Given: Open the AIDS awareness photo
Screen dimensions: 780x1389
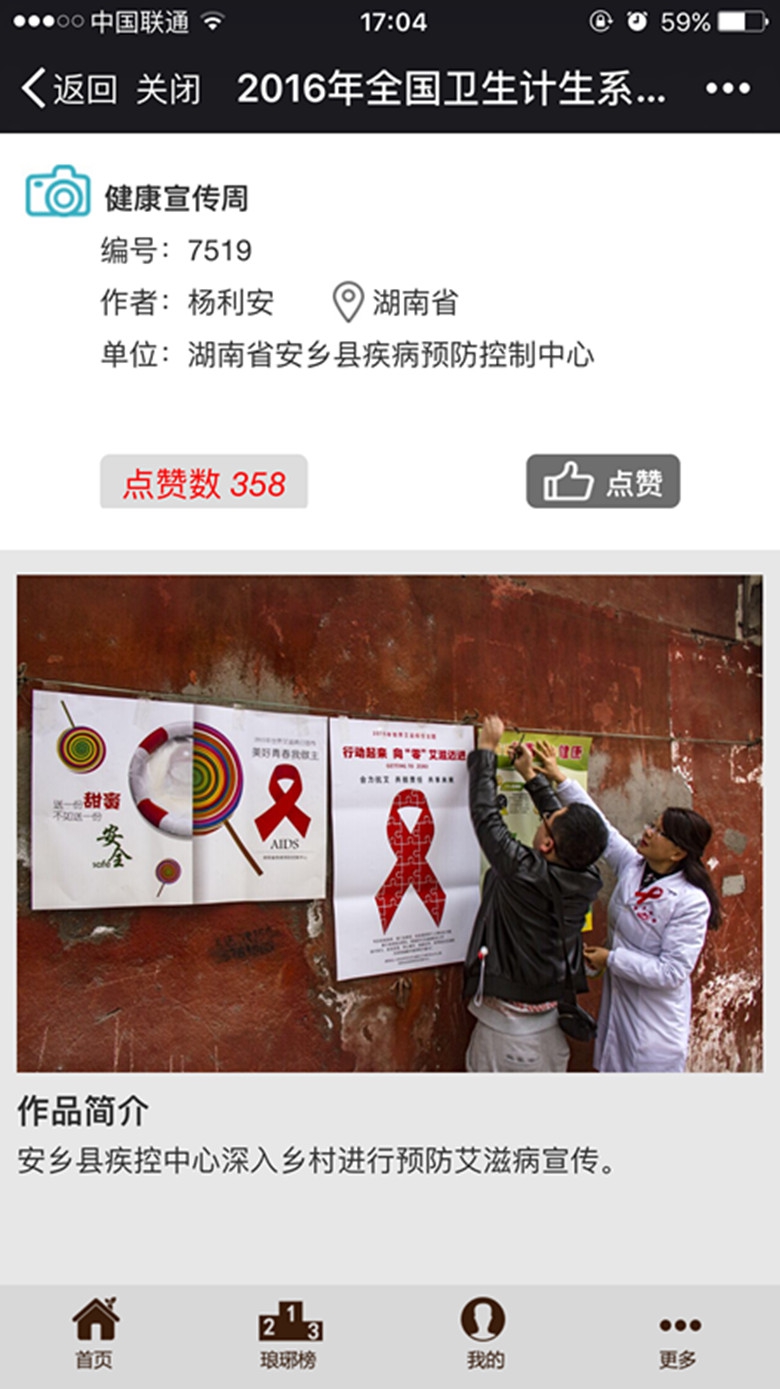Looking at the screenshot, I should coord(389,822).
